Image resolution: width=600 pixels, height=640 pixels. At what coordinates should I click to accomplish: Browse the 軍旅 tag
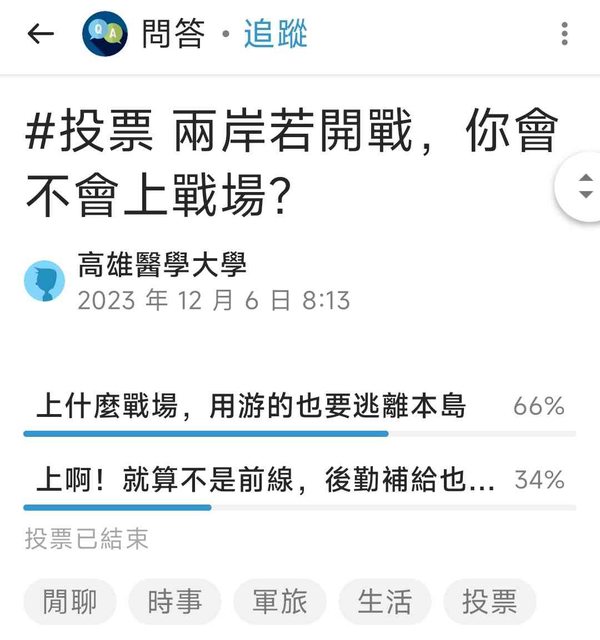coord(280,602)
